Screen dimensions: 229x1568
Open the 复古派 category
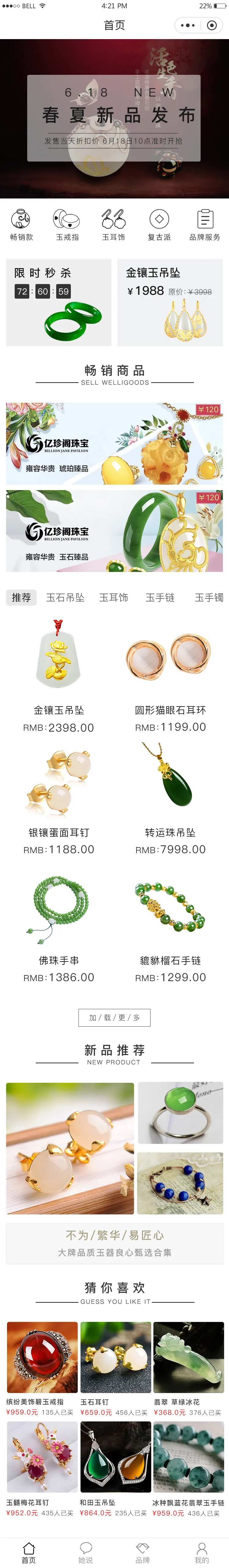click(x=159, y=225)
